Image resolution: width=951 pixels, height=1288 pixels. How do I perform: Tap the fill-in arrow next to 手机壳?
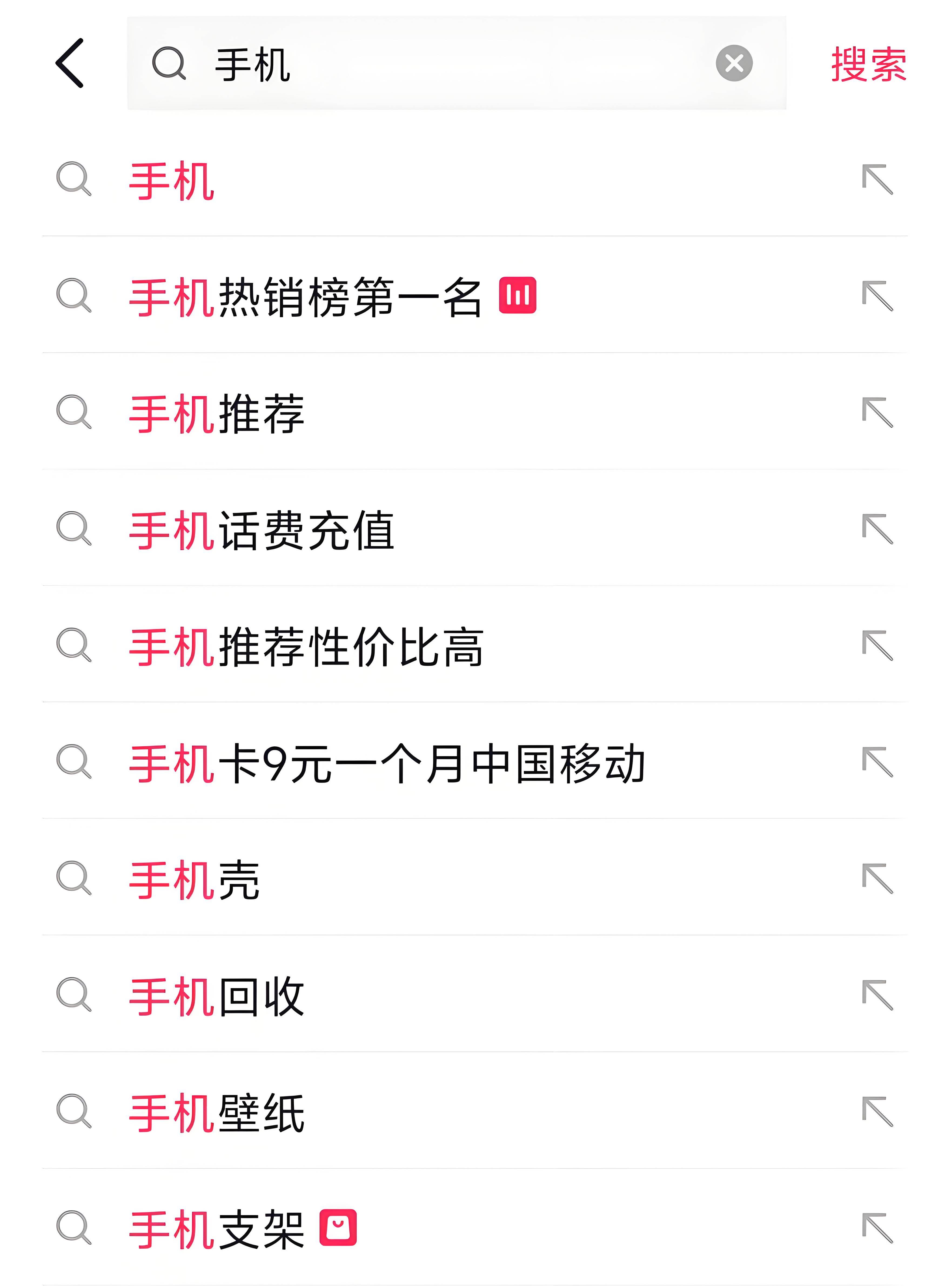pyautogui.click(x=877, y=879)
